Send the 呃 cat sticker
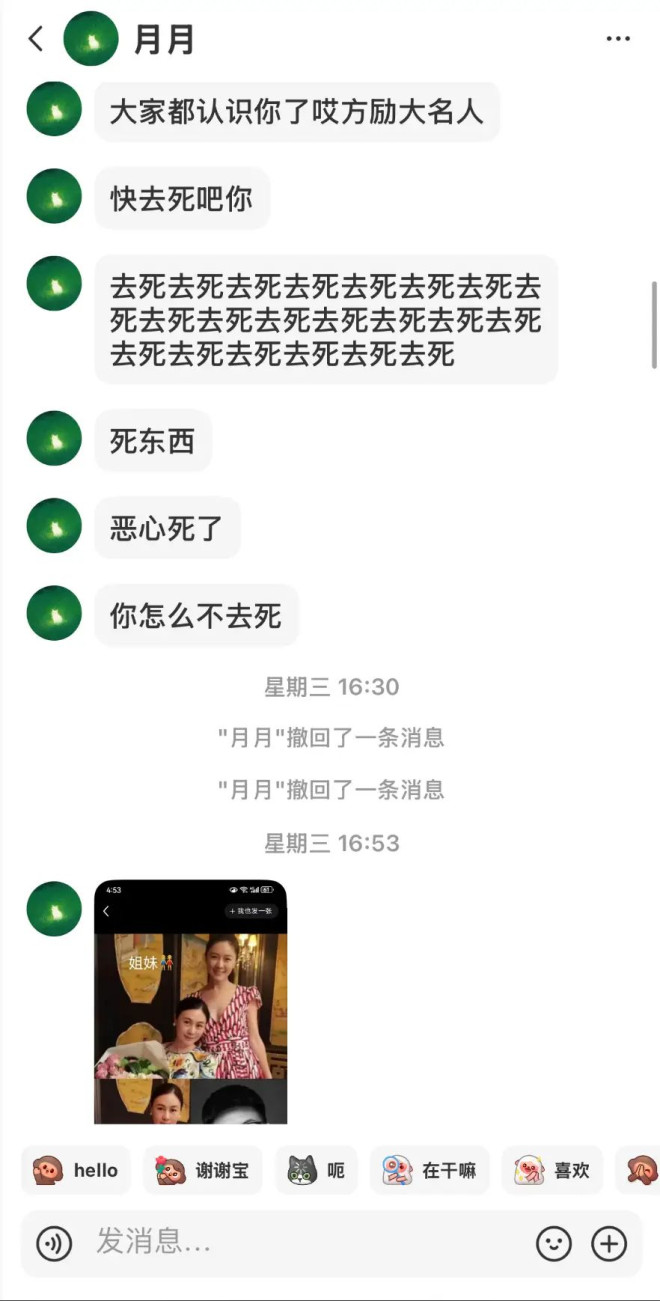660x1301 pixels. coord(316,1170)
